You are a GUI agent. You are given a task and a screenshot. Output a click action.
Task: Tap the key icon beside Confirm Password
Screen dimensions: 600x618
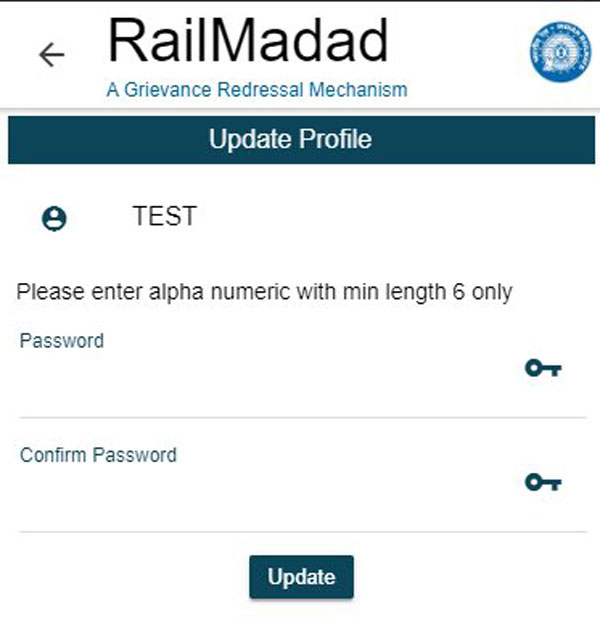click(543, 483)
